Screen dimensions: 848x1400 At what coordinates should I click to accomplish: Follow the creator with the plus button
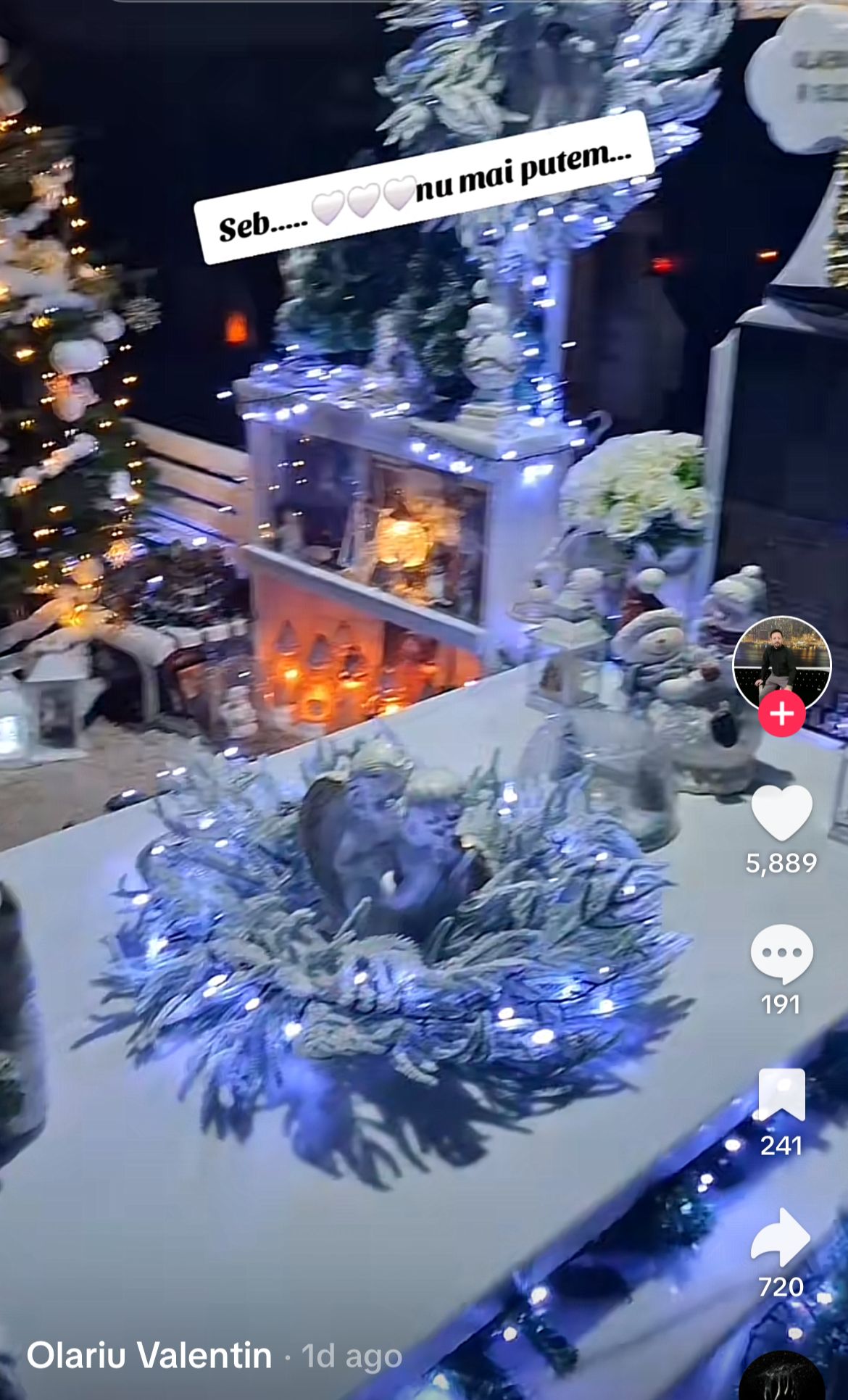coord(781,714)
